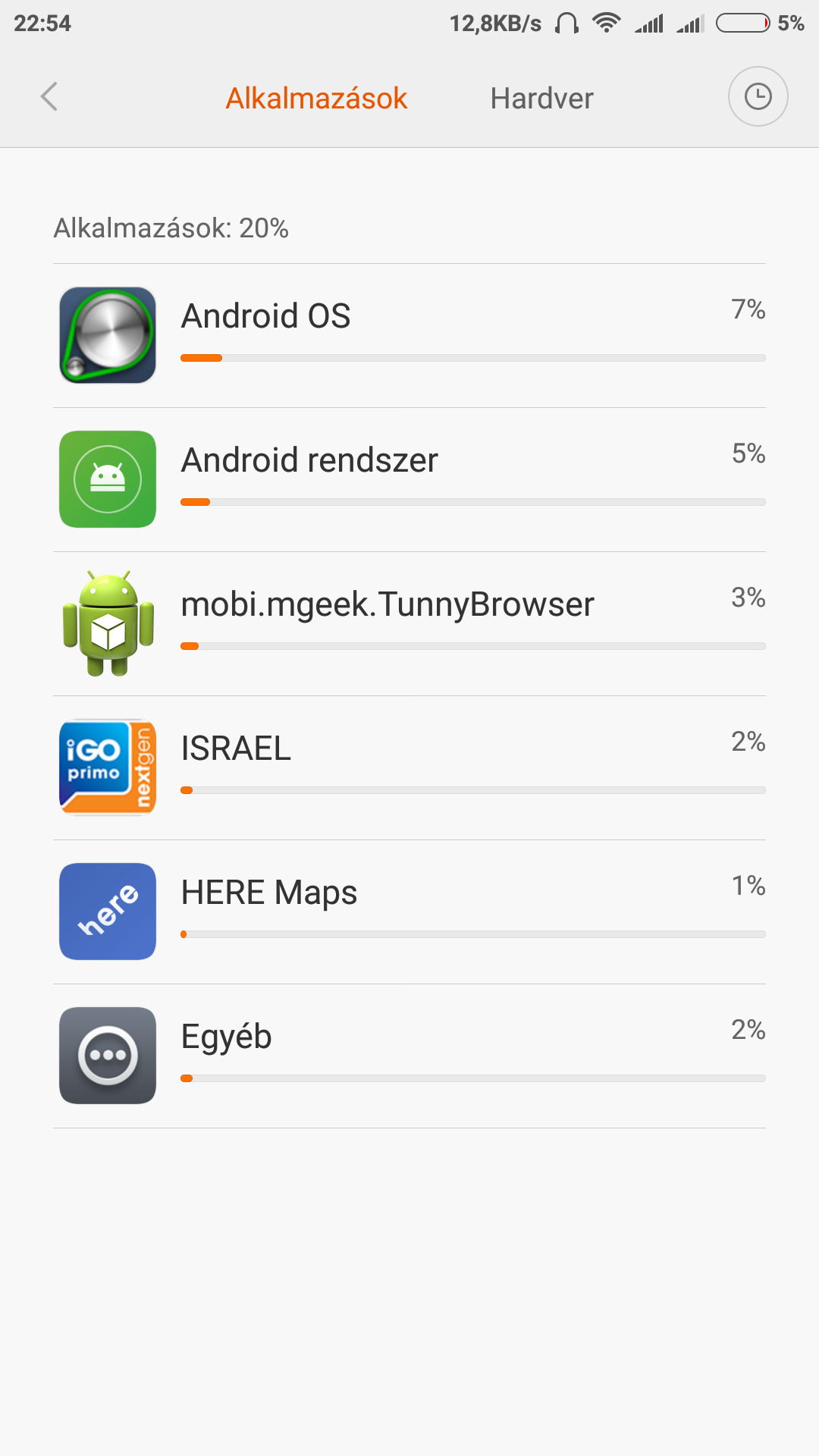
Task: Select the Alkalmazások tab
Action: pyautogui.click(x=316, y=99)
